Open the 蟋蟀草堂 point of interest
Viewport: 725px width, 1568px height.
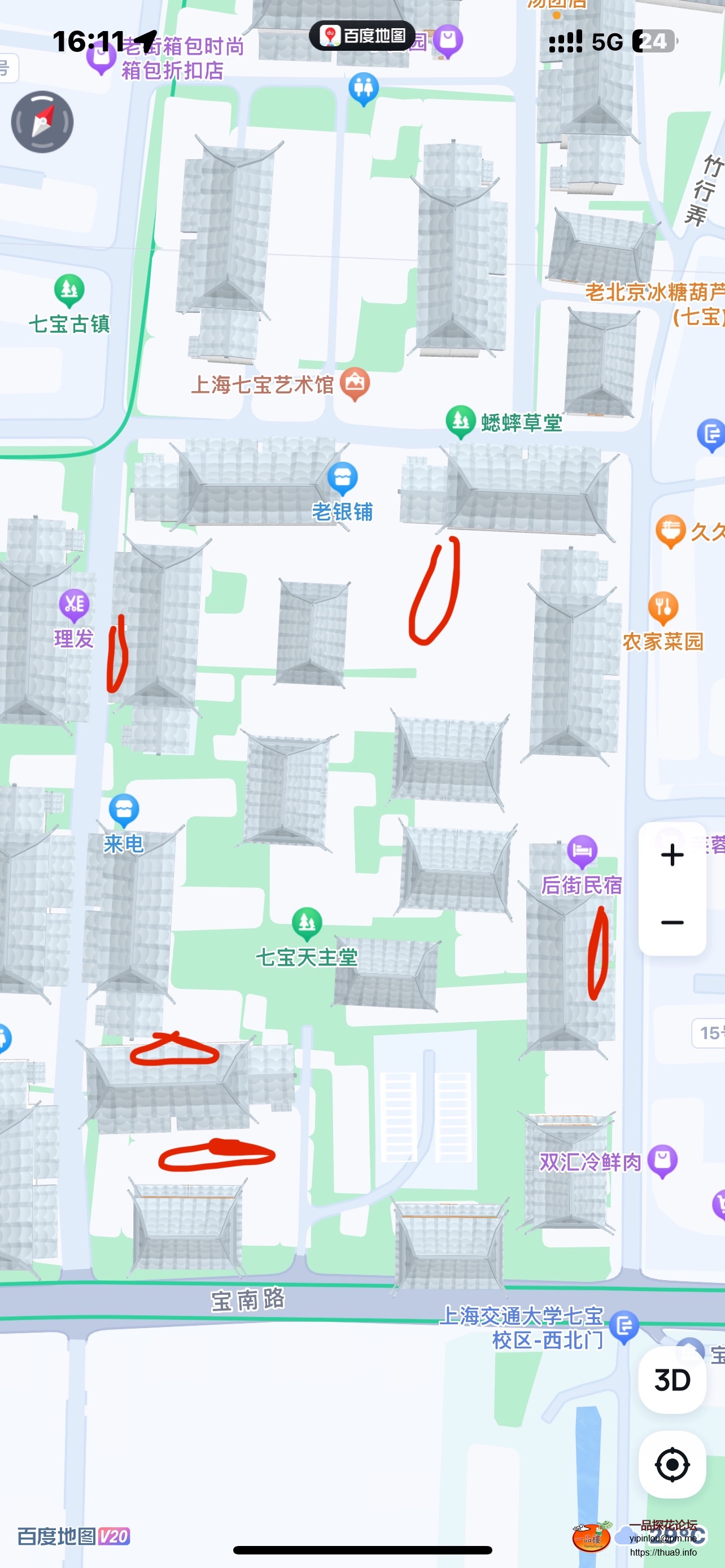[x=461, y=421]
